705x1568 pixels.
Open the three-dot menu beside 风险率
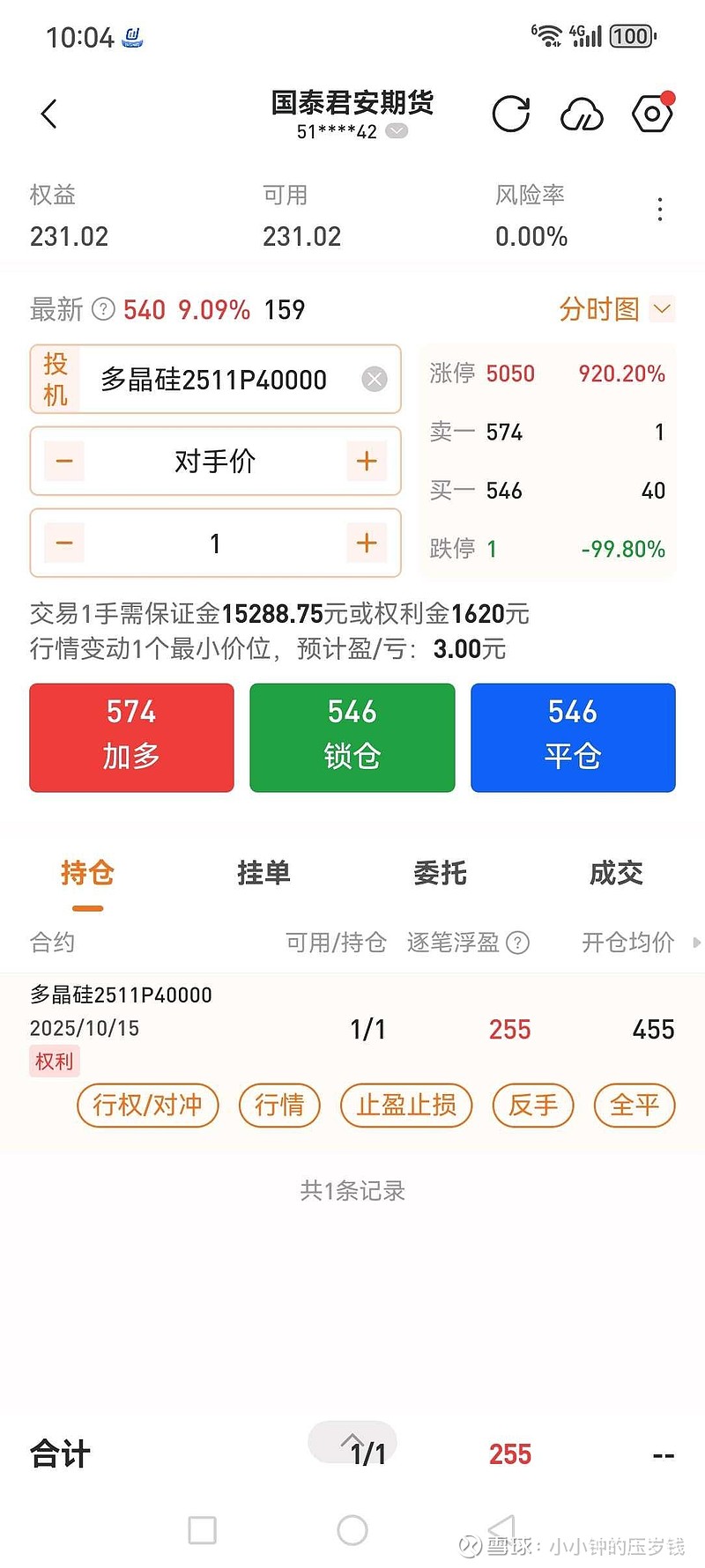pos(659,209)
